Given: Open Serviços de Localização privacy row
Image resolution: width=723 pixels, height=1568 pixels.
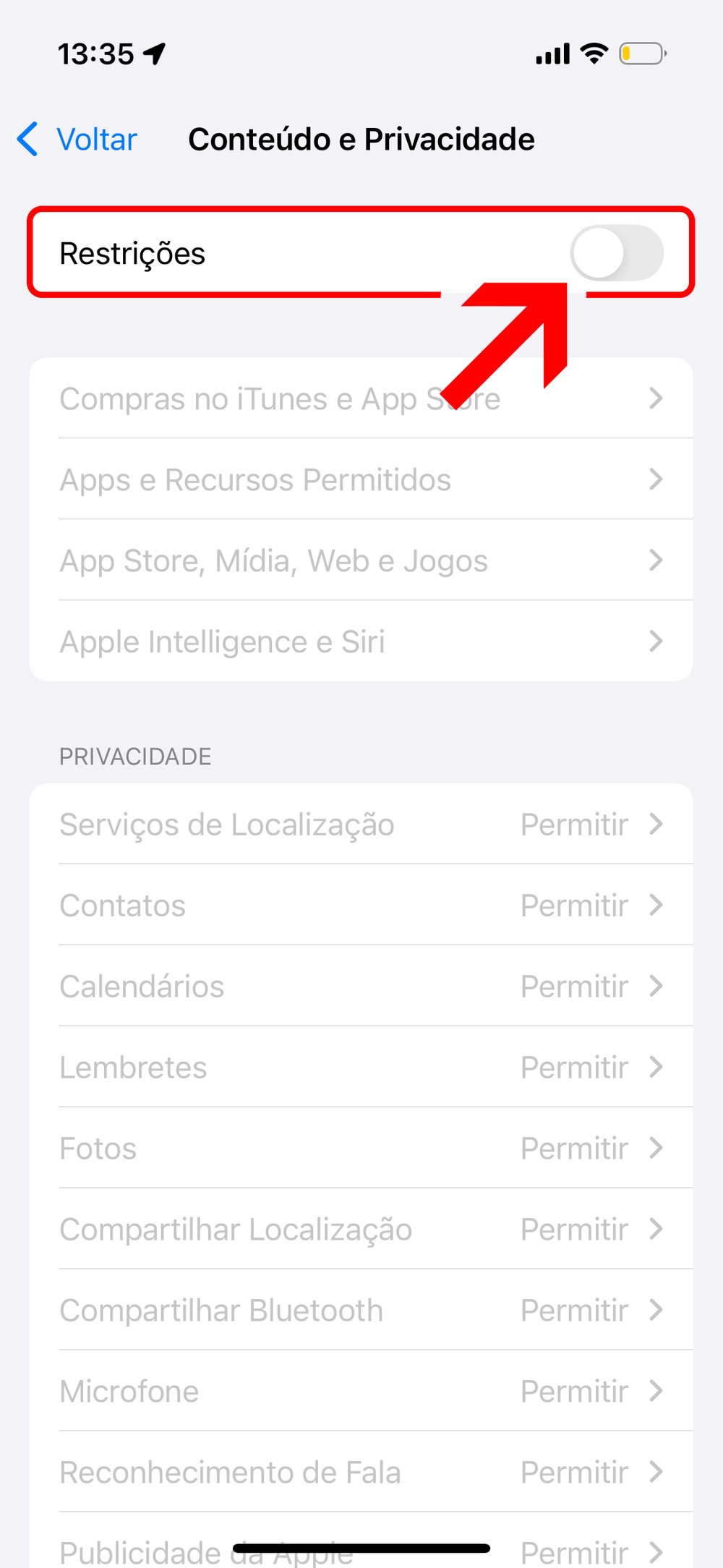Looking at the screenshot, I should (x=360, y=825).
